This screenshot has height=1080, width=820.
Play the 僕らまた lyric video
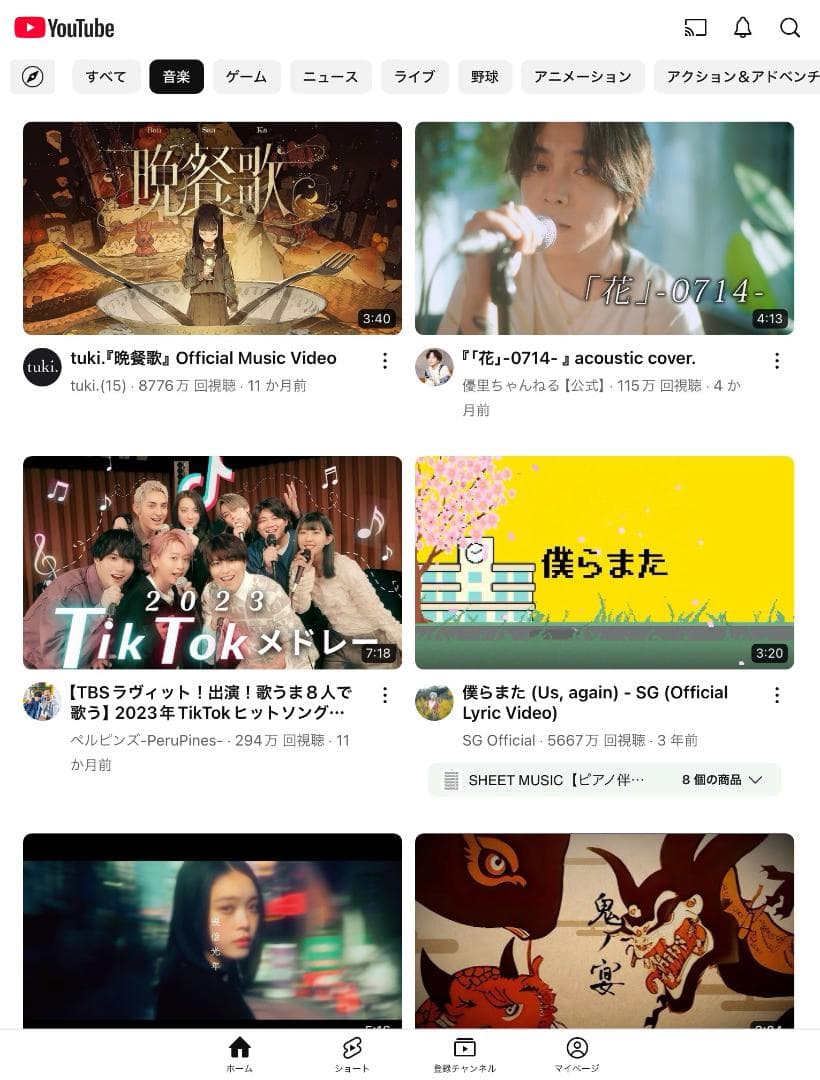tap(604, 562)
